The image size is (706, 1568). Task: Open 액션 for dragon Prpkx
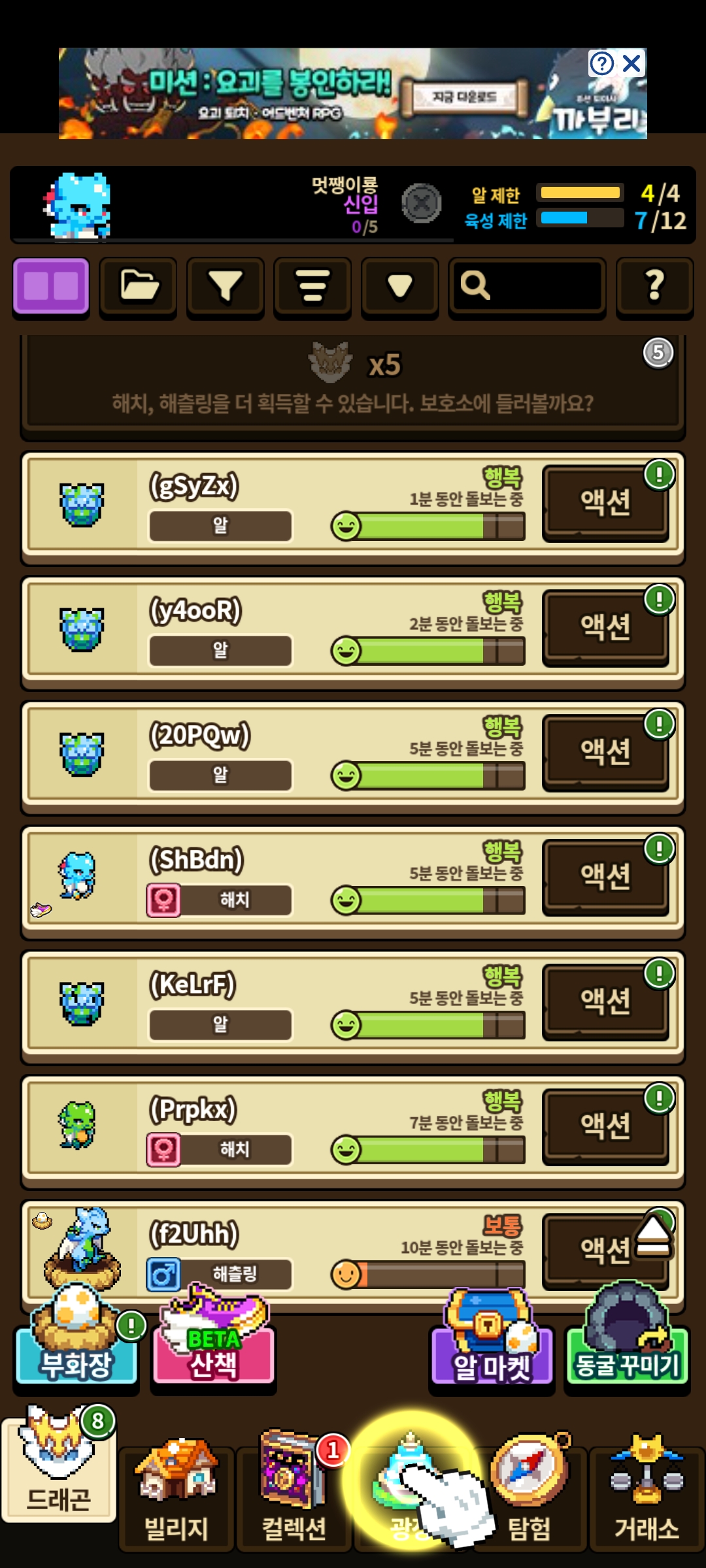[605, 1126]
